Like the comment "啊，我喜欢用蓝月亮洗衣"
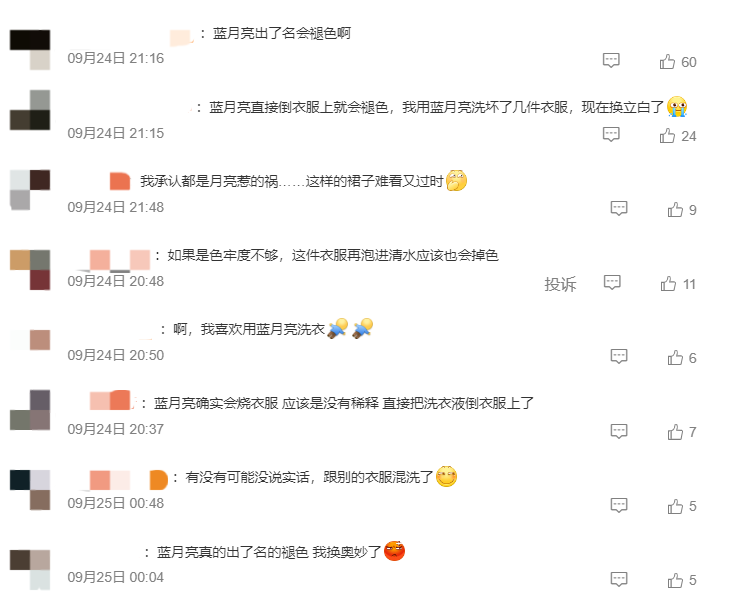Viewport: 729px width, 607px height. [675, 358]
